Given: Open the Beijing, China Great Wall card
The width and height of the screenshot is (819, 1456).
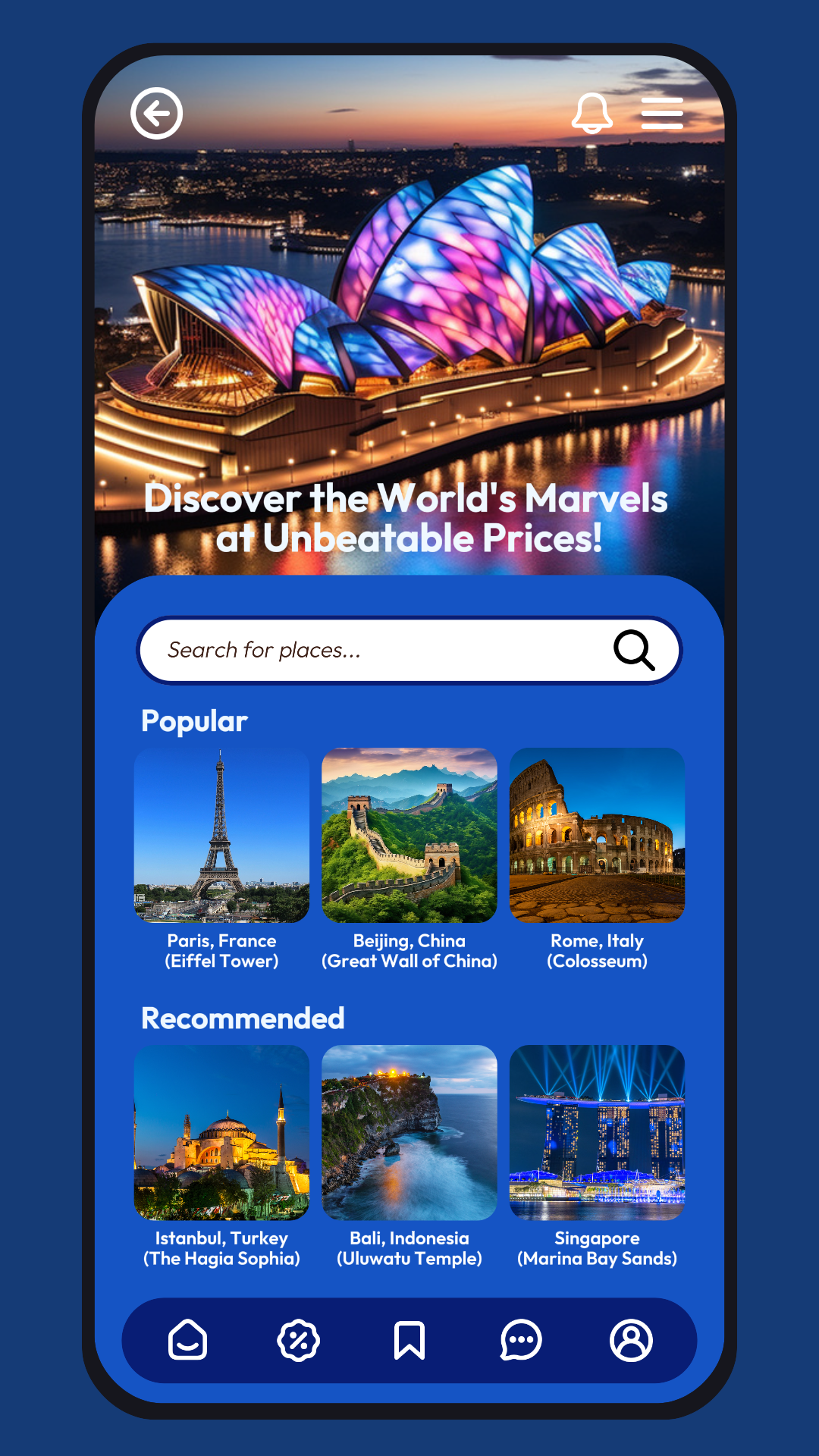Looking at the screenshot, I should coord(409,836).
